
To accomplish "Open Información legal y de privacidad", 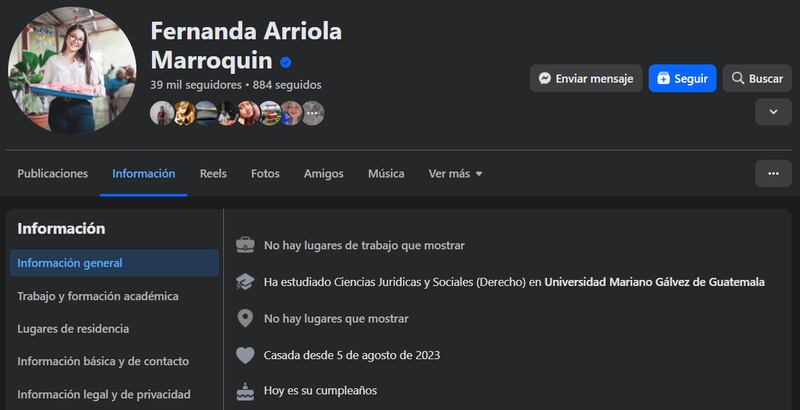I will (104, 394).
